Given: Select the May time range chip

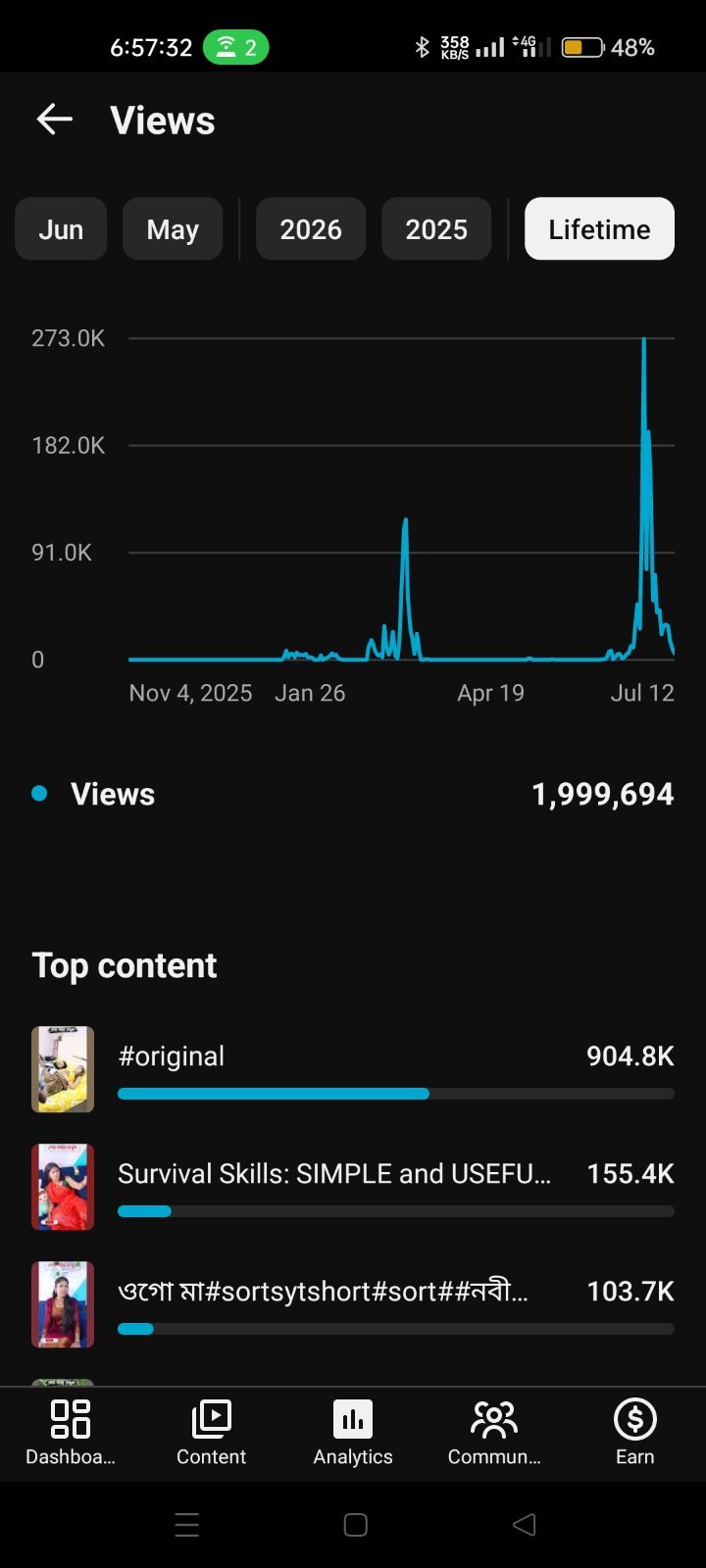Looking at the screenshot, I should pyautogui.click(x=173, y=229).
